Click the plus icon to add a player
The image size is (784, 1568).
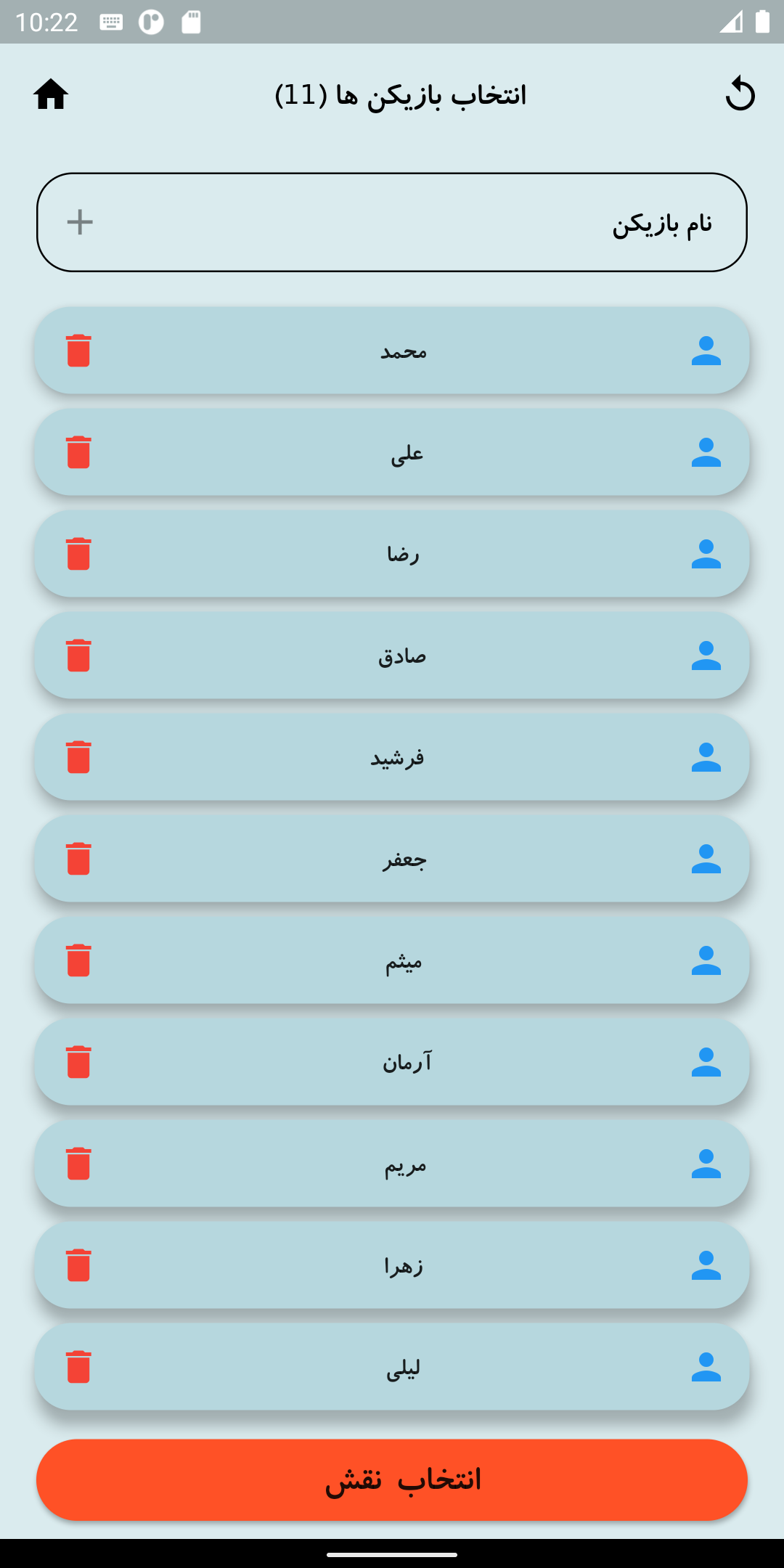[78, 221]
